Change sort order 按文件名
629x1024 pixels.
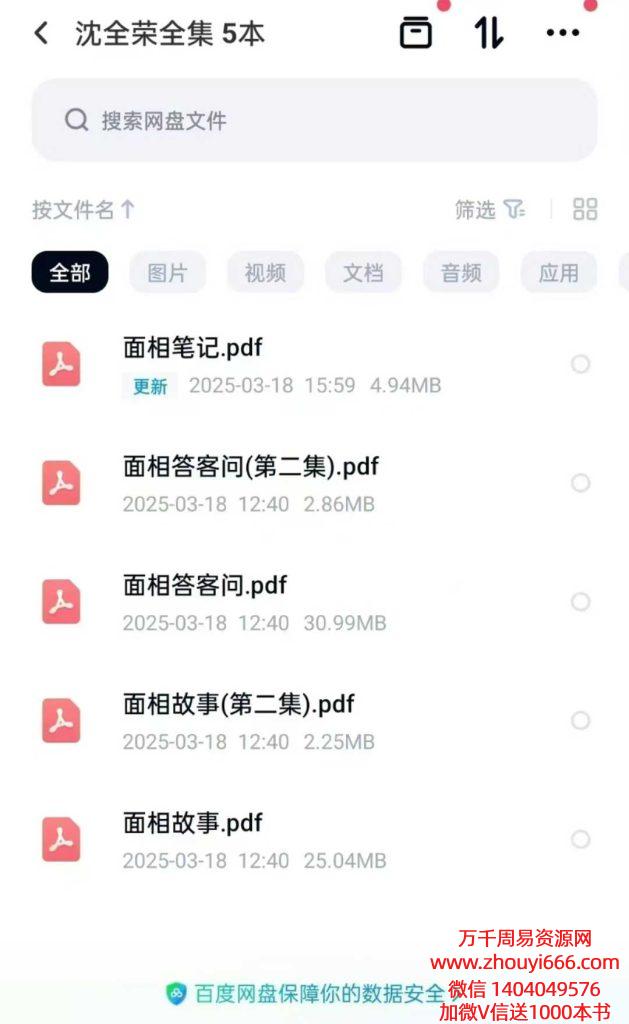pyautogui.click(x=84, y=210)
